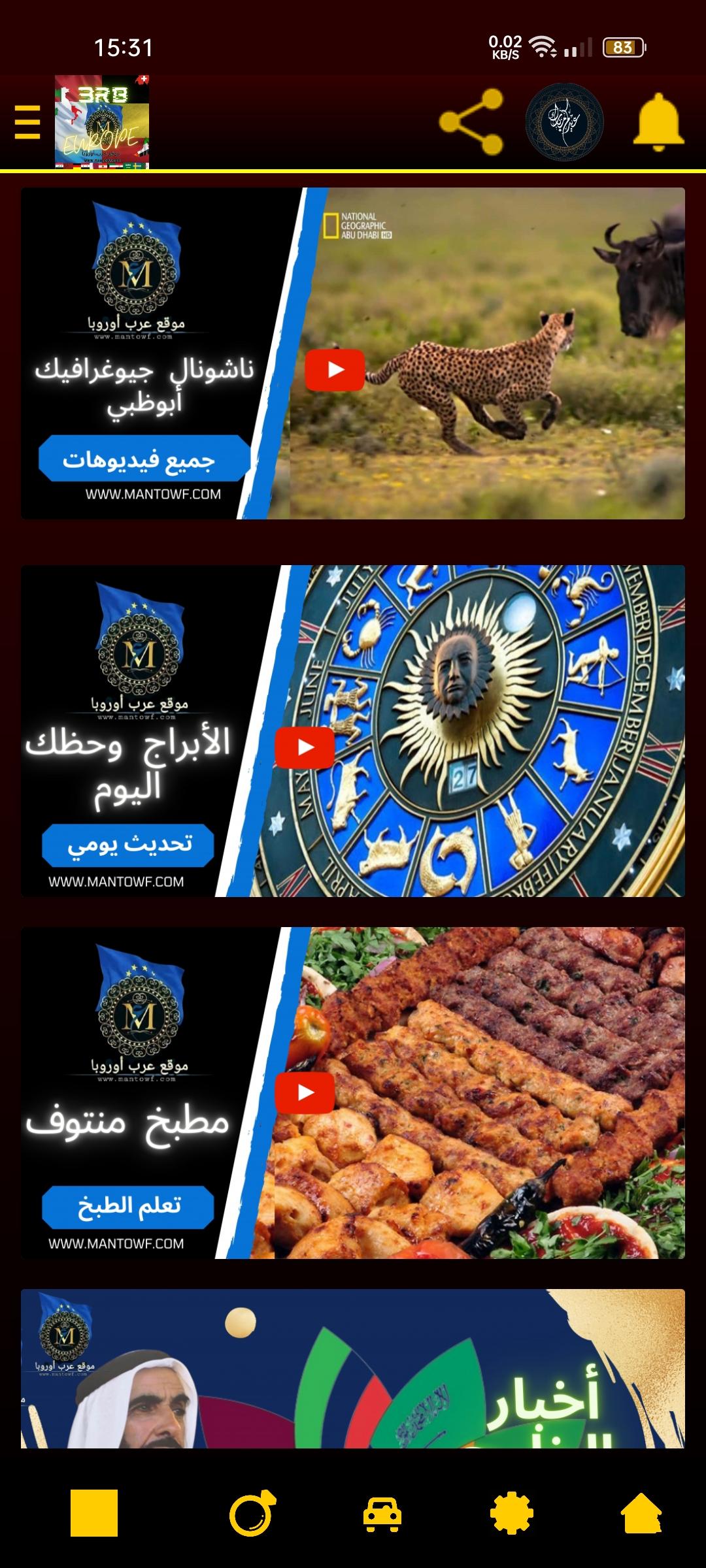The height and width of the screenshot is (1568, 706).
Task: Tap the round calligraphy emblem icon
Action: (x=565, y=122)
